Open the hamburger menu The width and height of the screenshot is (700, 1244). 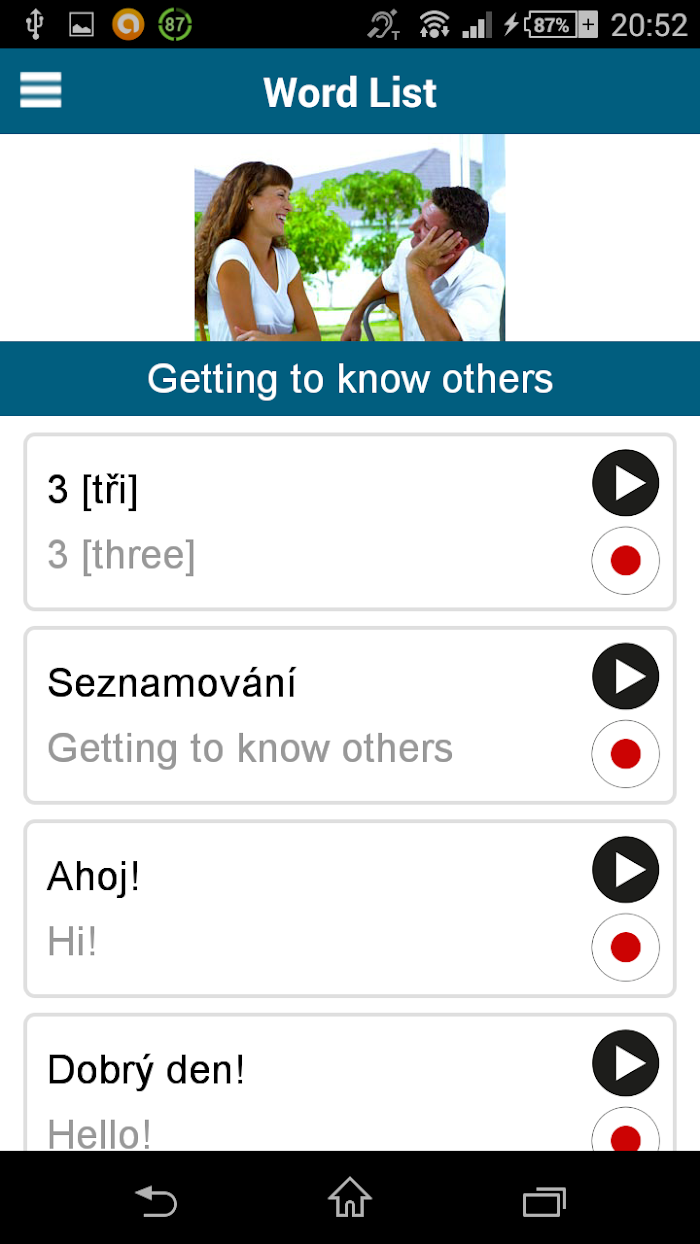41,90
